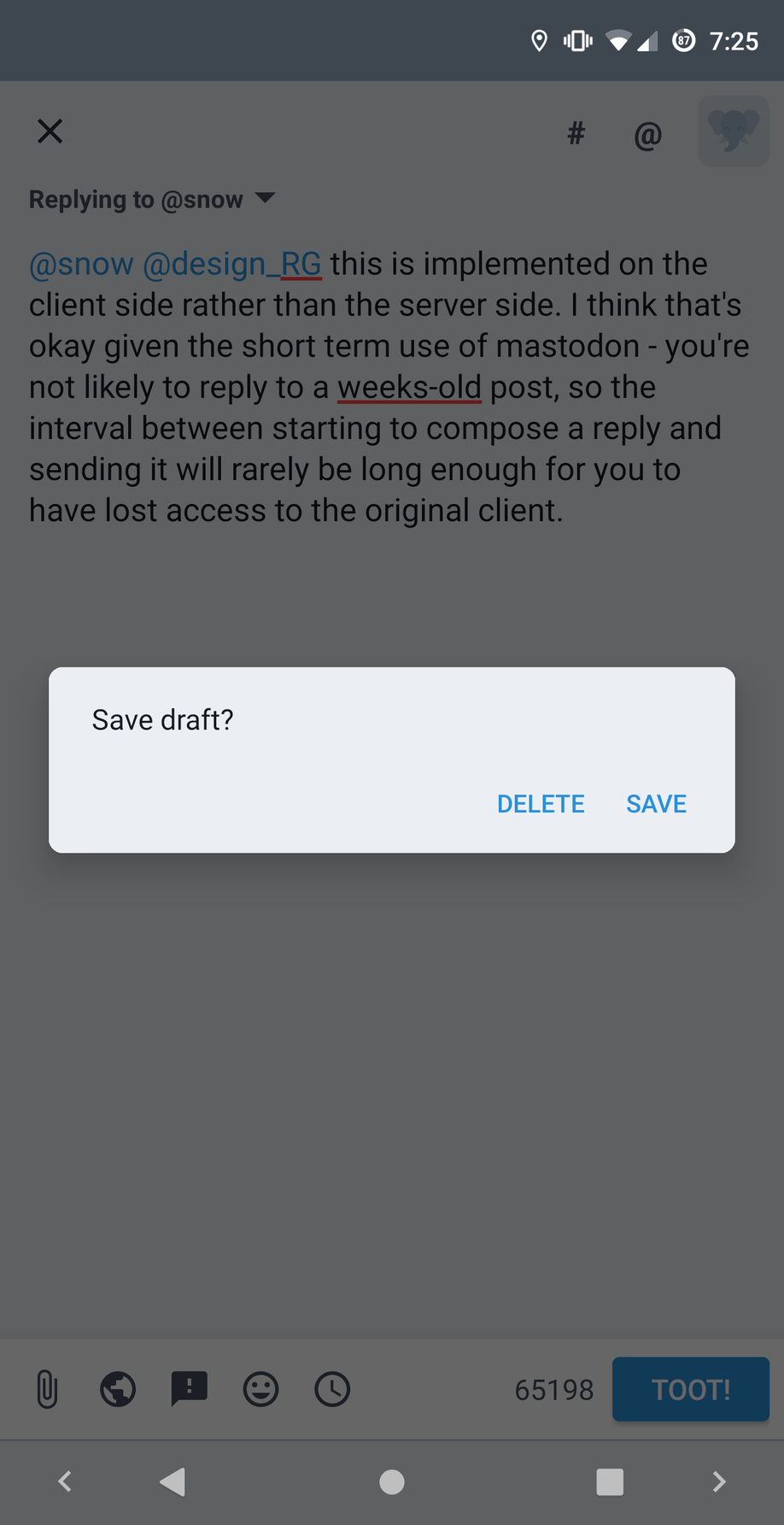Open the account avatar elephant icon
The image size is (784, 1525).
[x=734, y=131]
